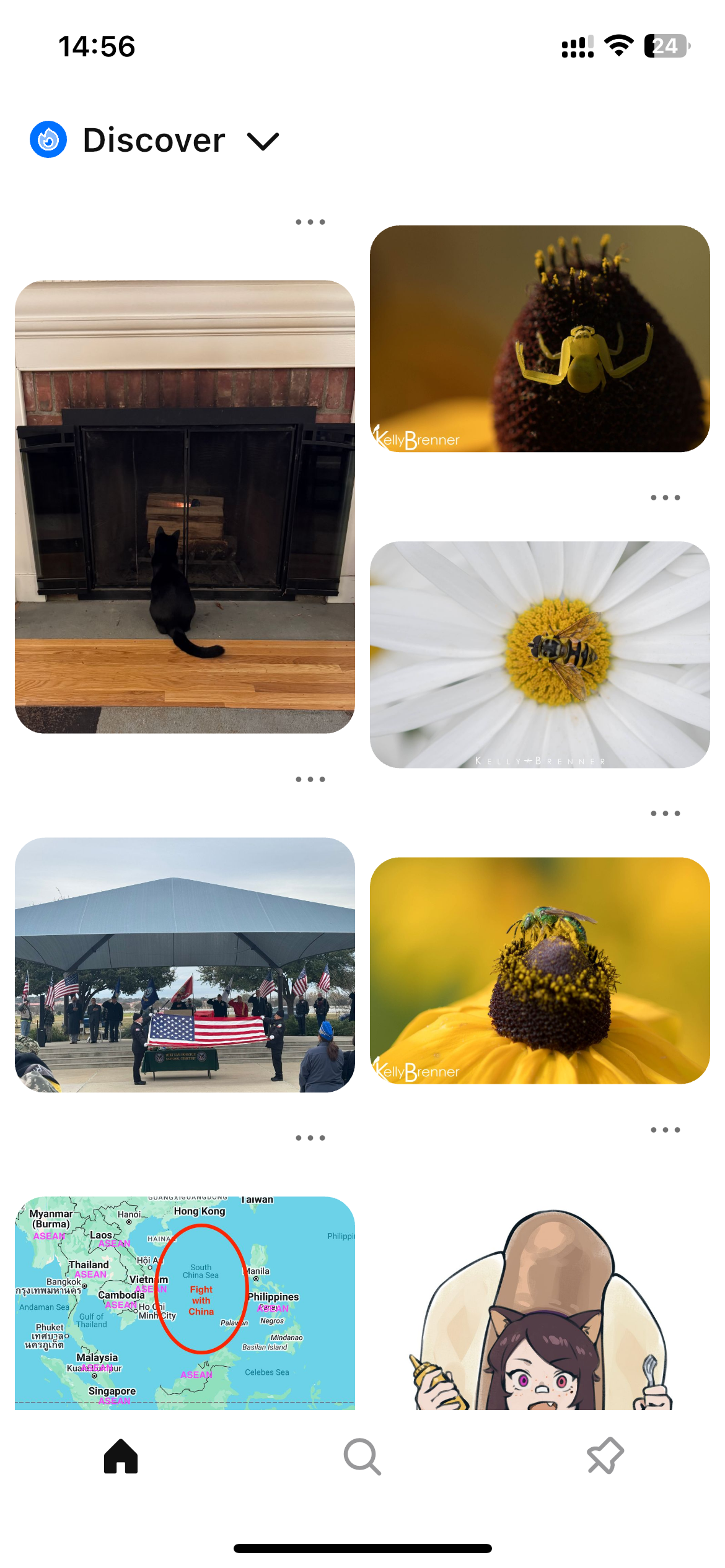Go to the Home tab
The width and height of the screenshot is (725, 1568).
pos(121,1457)
